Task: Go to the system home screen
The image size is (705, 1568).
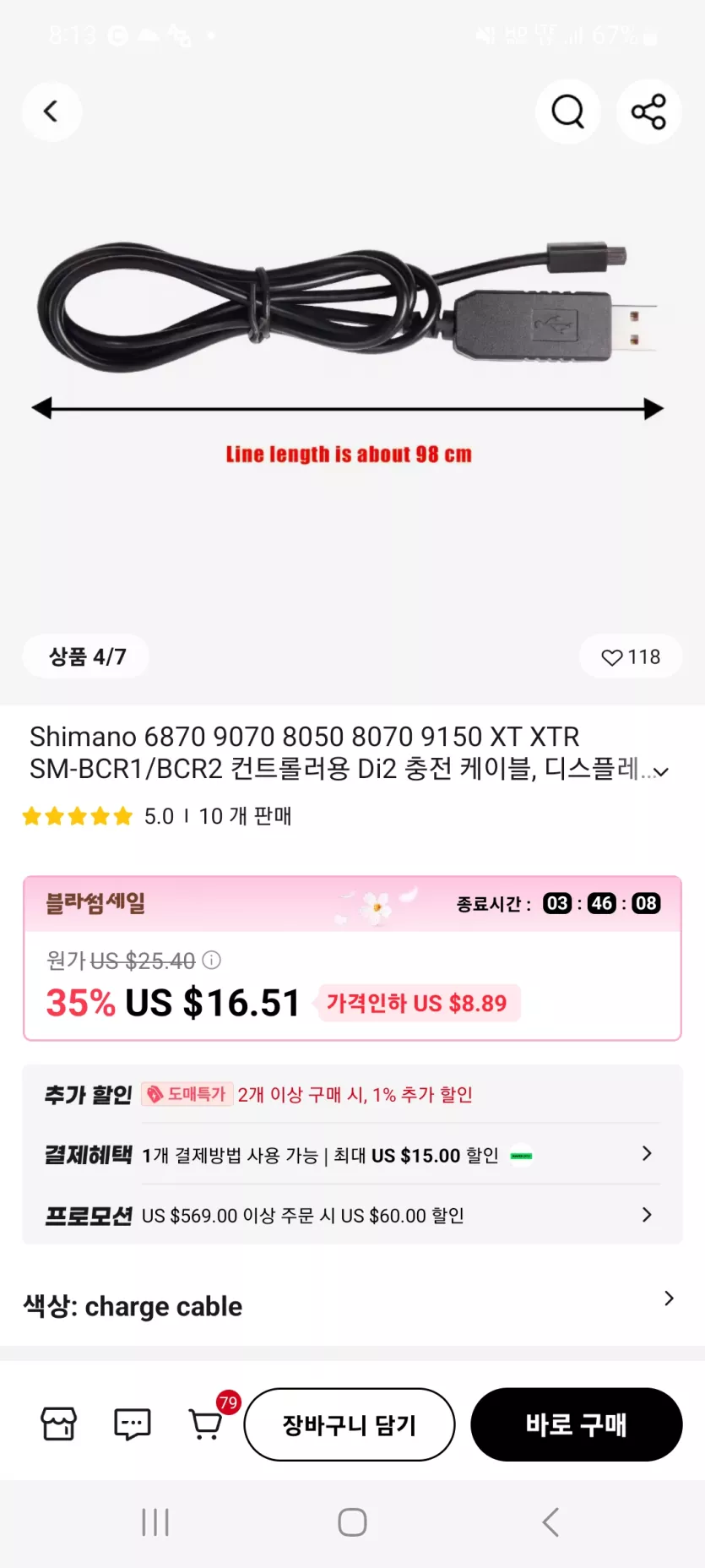Action: point(352,1522)
